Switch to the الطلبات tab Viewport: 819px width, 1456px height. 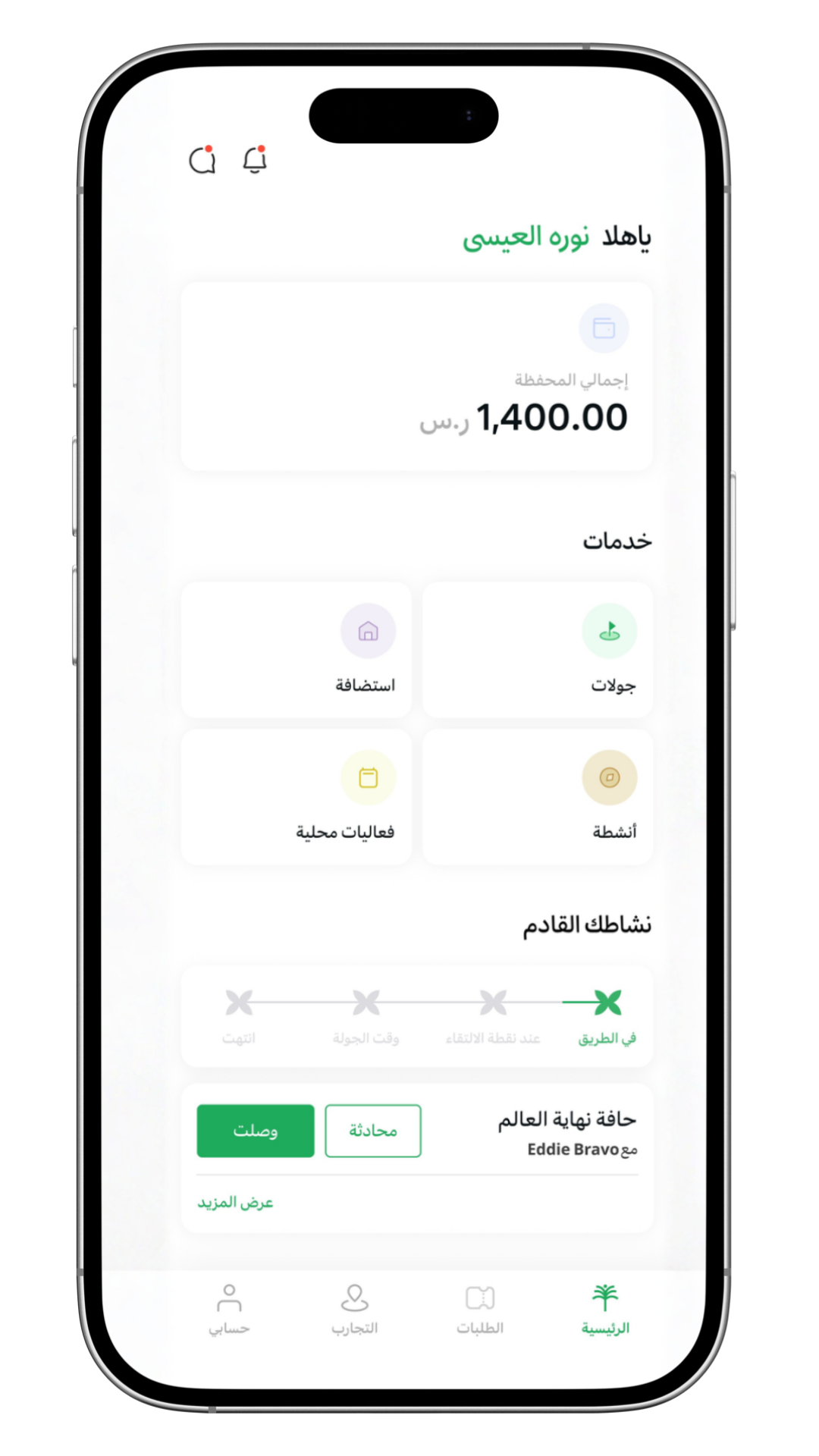480,1310
